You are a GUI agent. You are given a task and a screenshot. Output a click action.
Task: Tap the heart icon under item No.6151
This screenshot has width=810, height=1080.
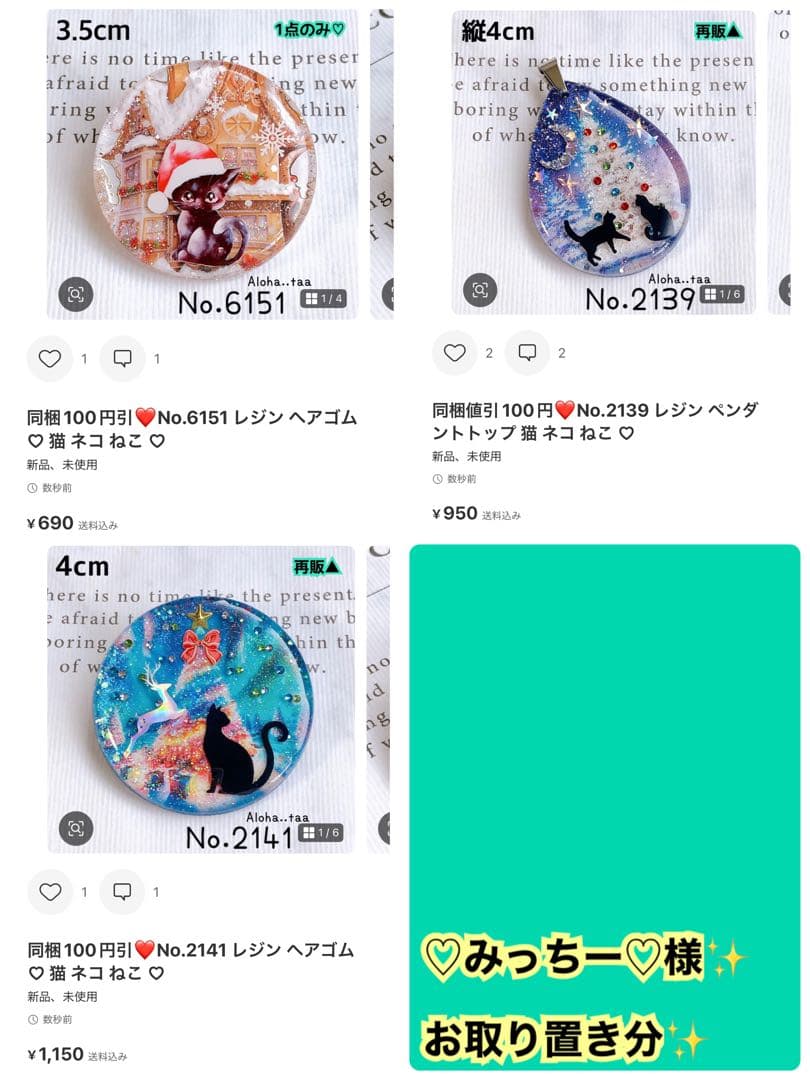point(51,358)
